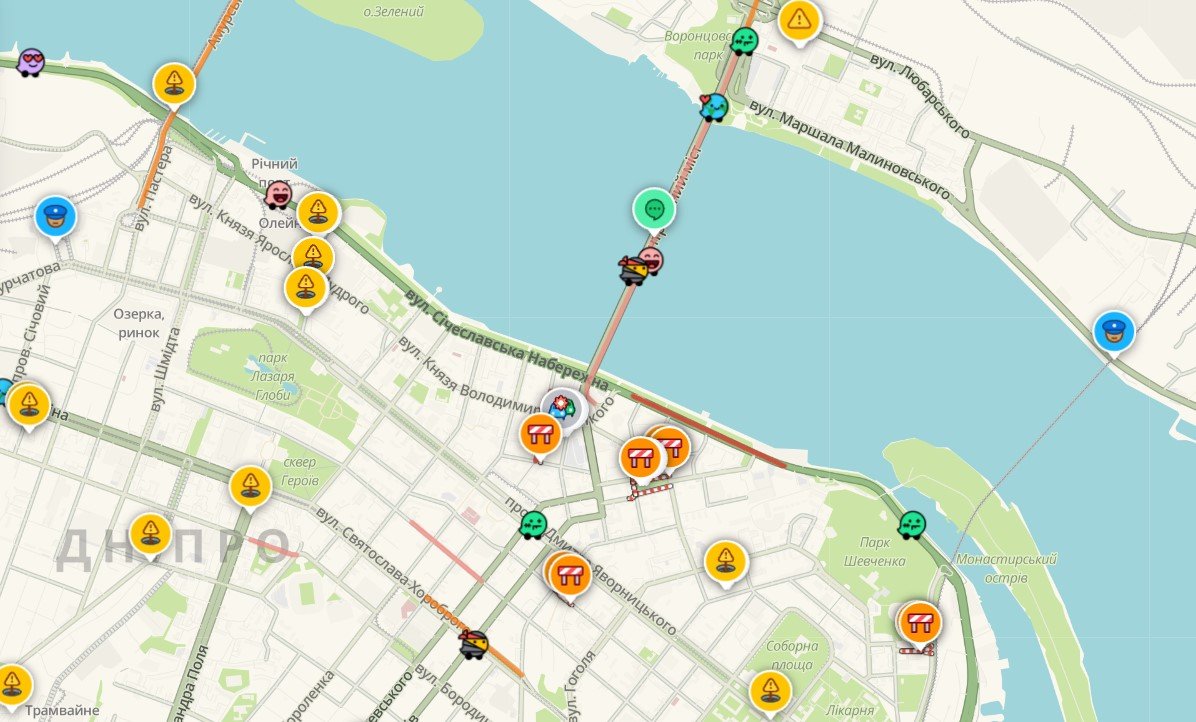Tap the green Wazer in Воронцовський парк
1196x722 pixels.
click(744, 41)
